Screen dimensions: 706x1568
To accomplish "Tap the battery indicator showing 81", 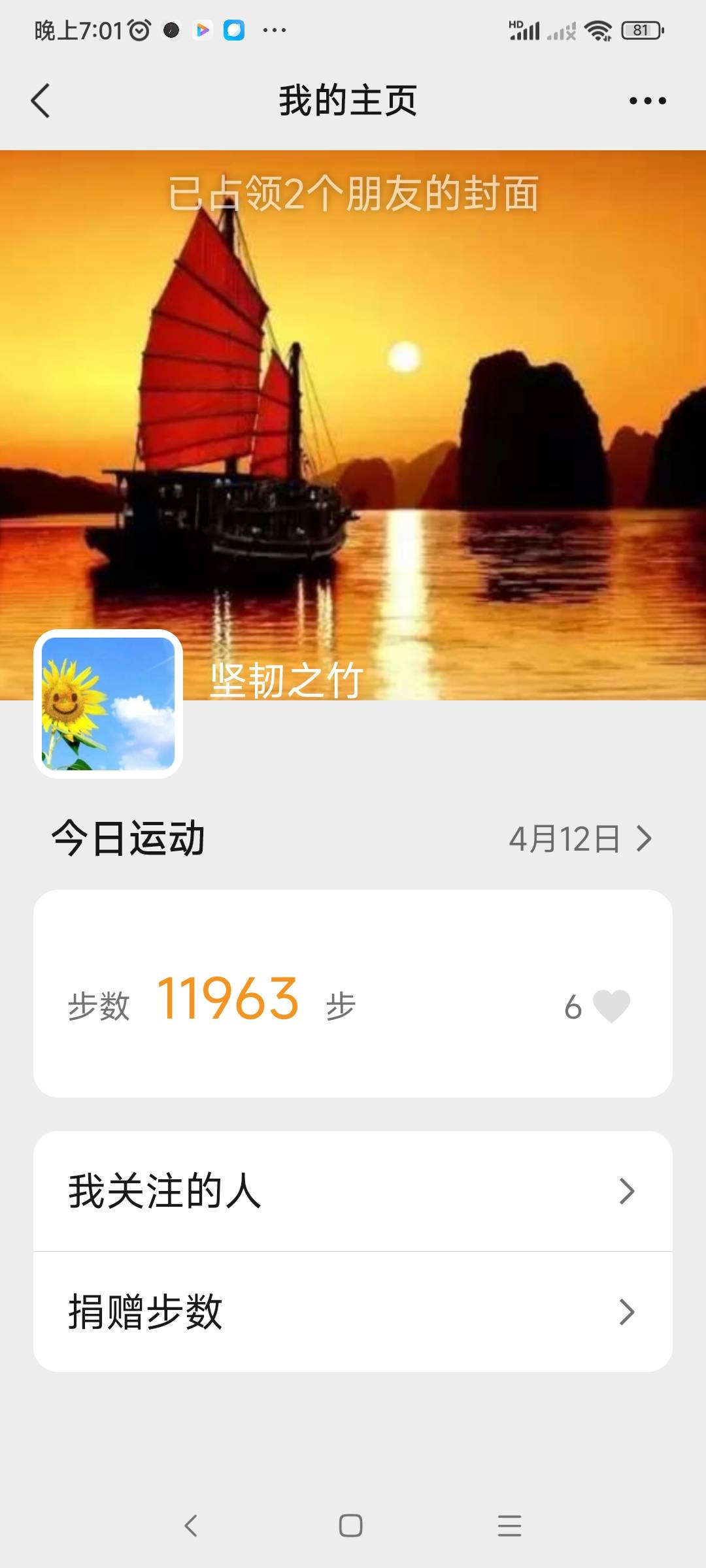I will (641, 29).
